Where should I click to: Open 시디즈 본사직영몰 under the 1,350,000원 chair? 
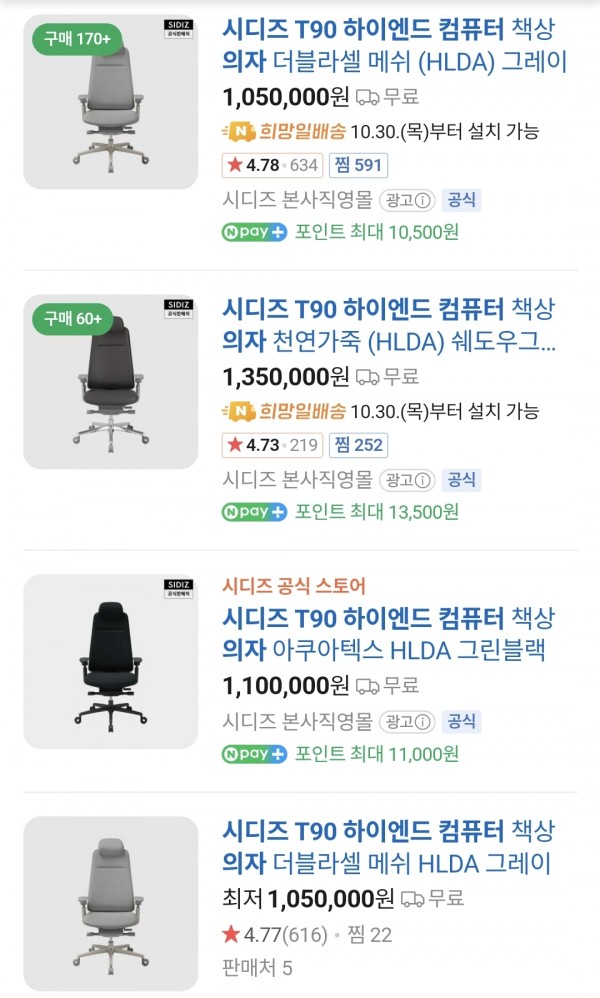click(x=297, y=479)
